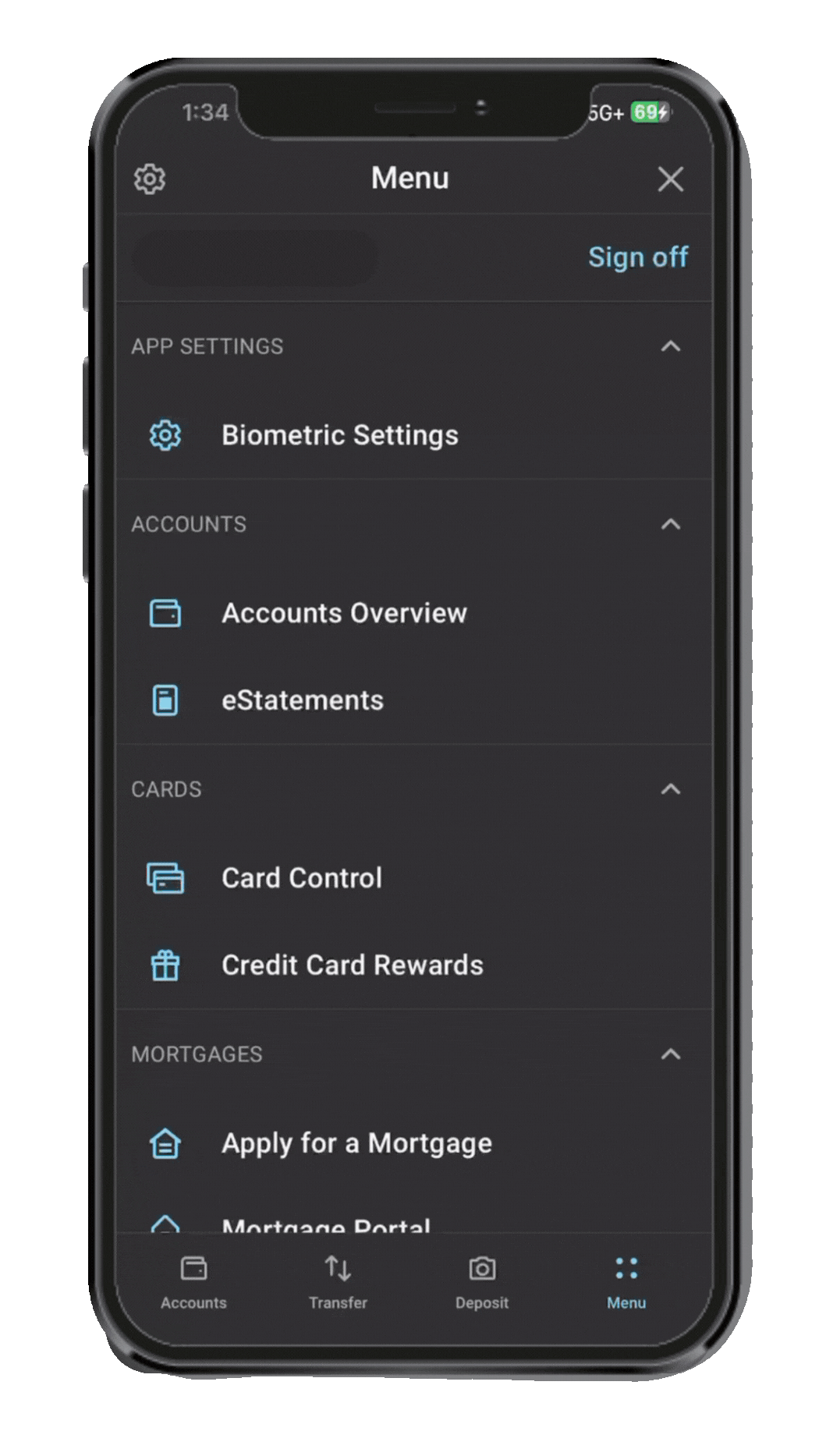
Task: Open the settings gear in the header
Action: 150,179
